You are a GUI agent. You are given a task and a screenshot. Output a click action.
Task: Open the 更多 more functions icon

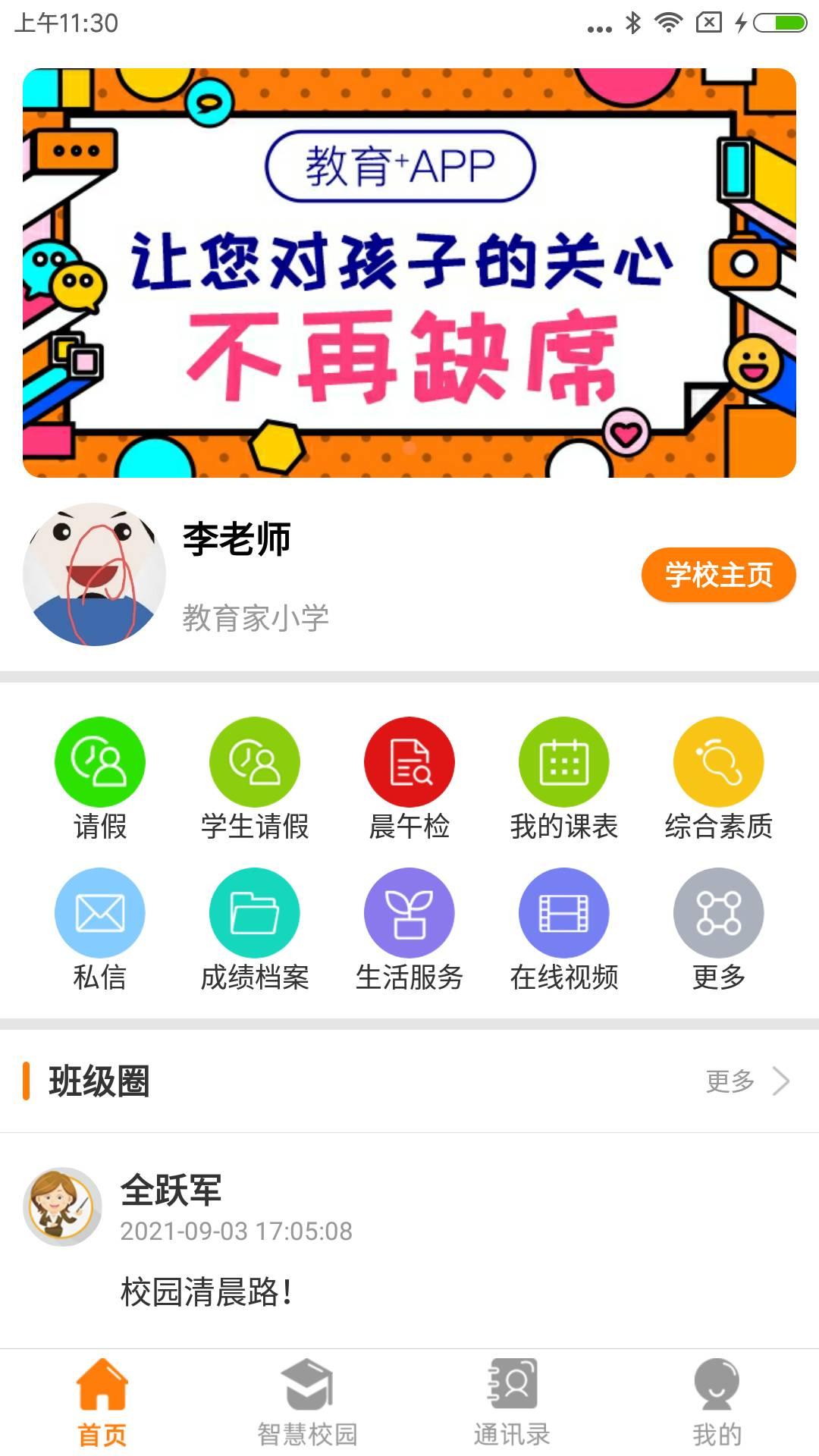pos(719,912)
